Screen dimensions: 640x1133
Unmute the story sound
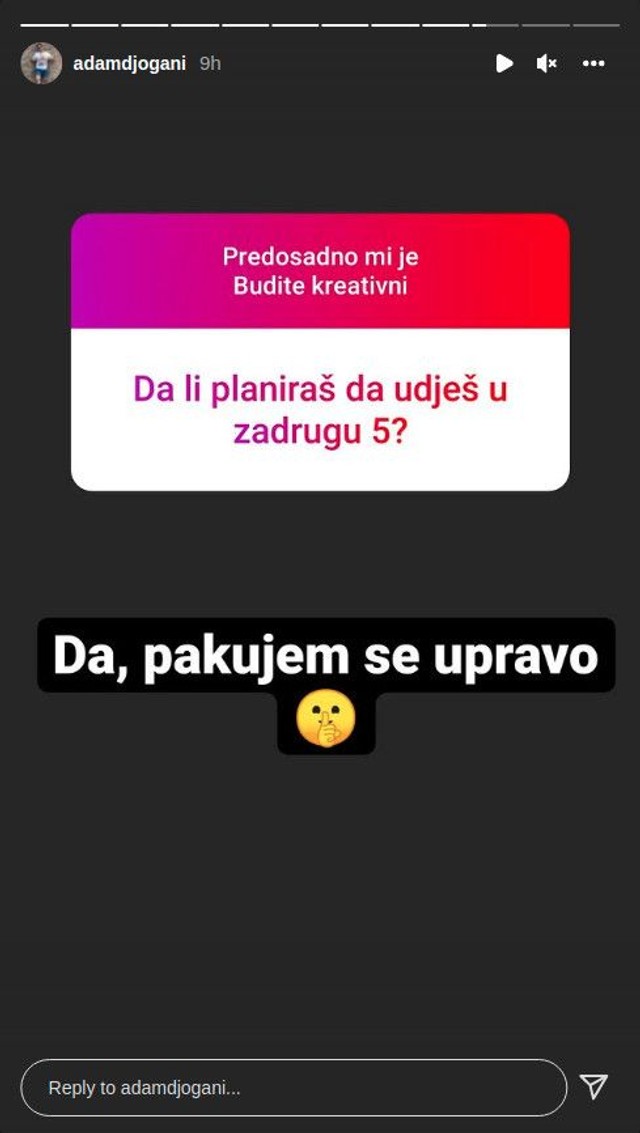point(547,63)
